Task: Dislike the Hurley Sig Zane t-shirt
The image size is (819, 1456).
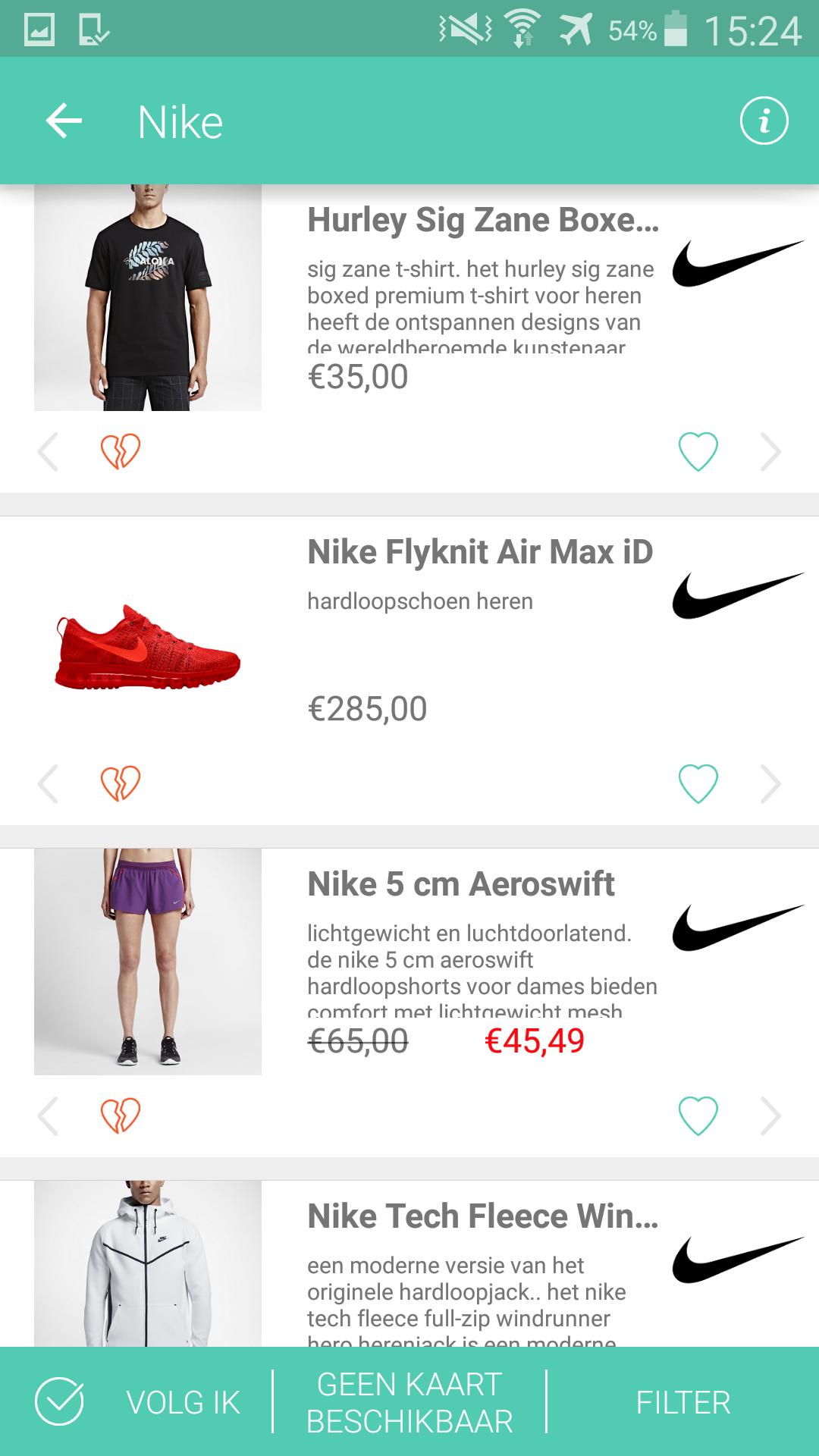Action: click(121, 451)
